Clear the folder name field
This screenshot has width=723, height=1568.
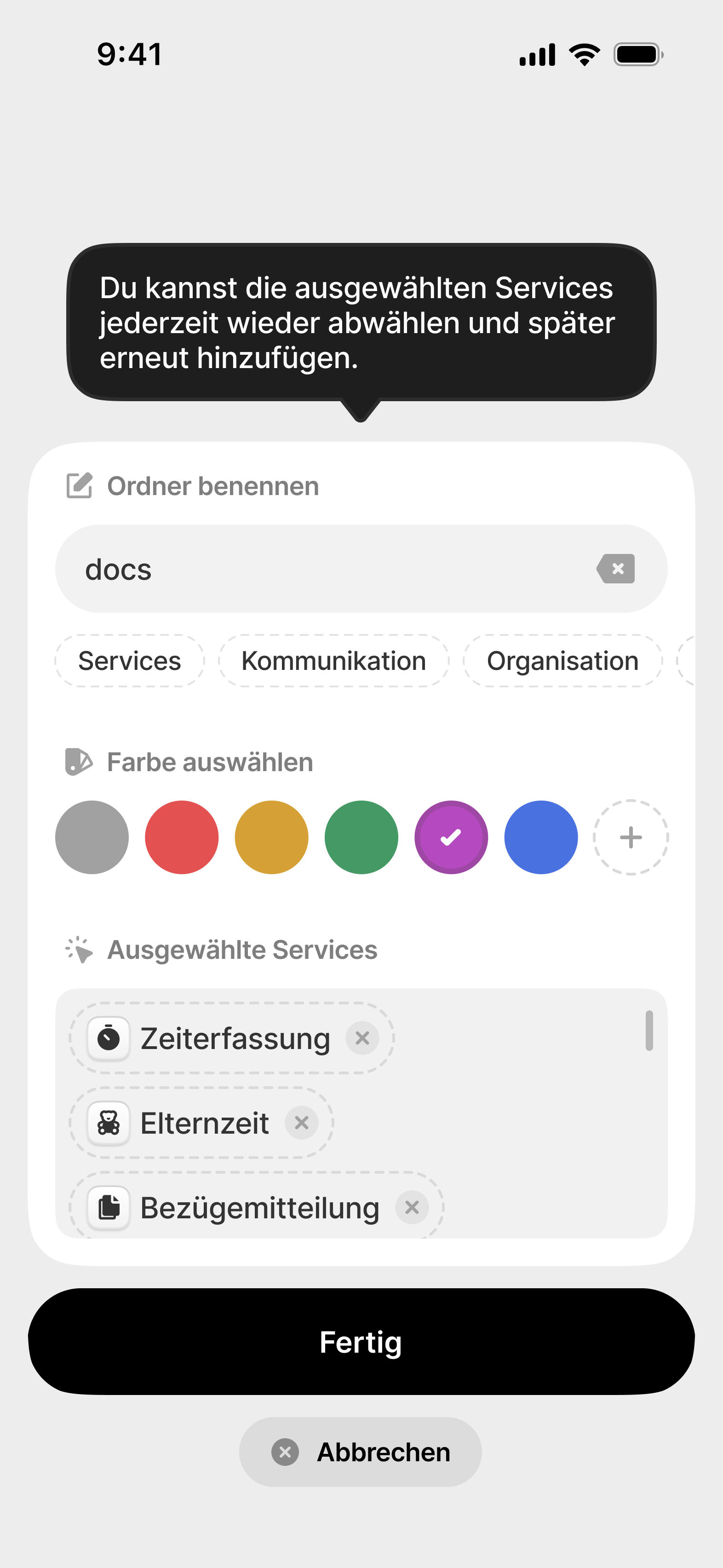tap(616, 569)
